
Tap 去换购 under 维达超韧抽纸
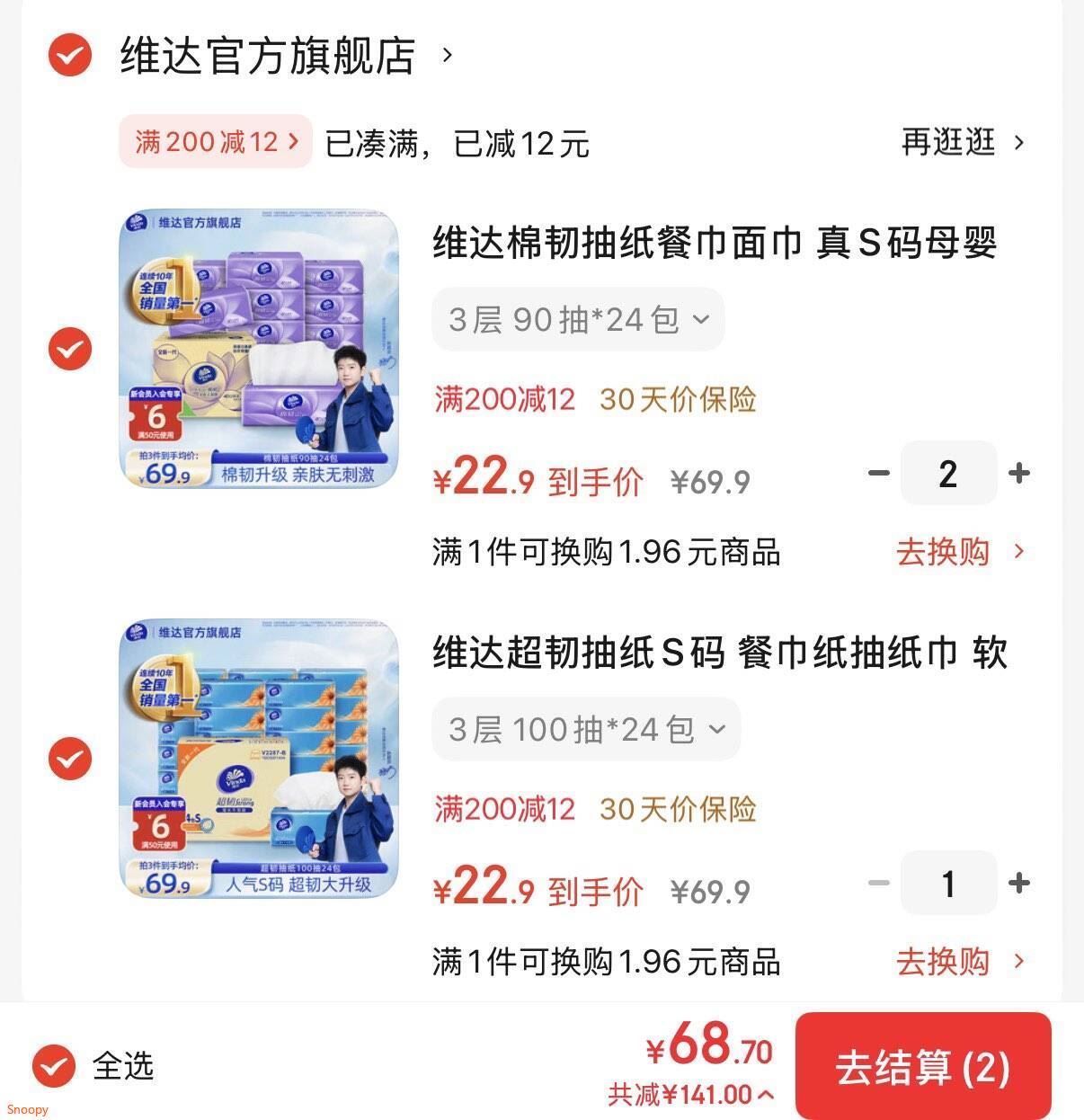[x=958, y=961]
